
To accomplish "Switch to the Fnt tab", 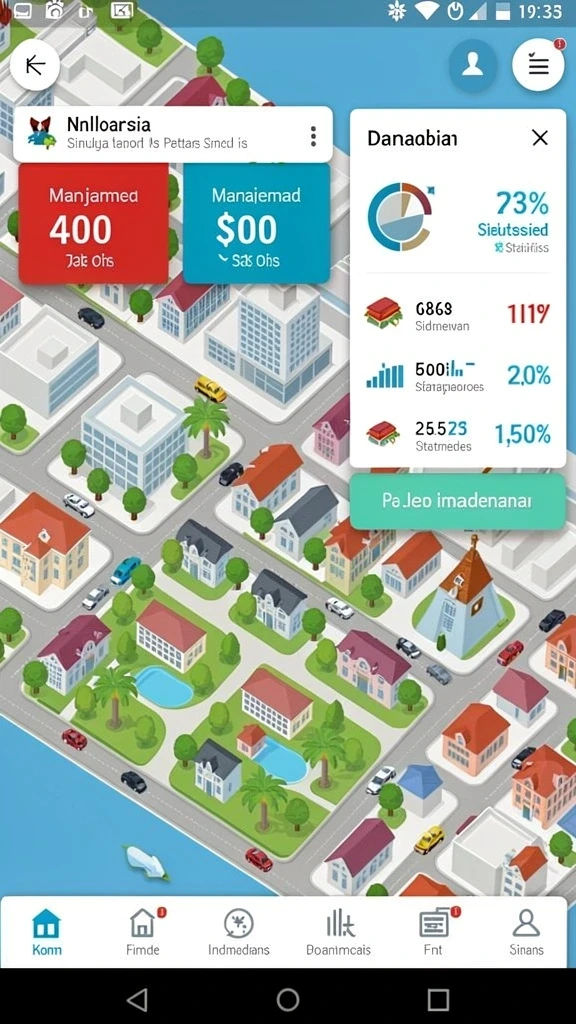I will 433,933.
